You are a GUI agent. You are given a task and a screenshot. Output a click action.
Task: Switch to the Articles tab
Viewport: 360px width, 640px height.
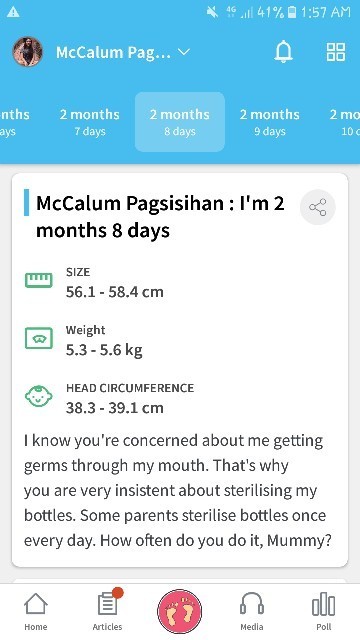(x=108, y=611)
